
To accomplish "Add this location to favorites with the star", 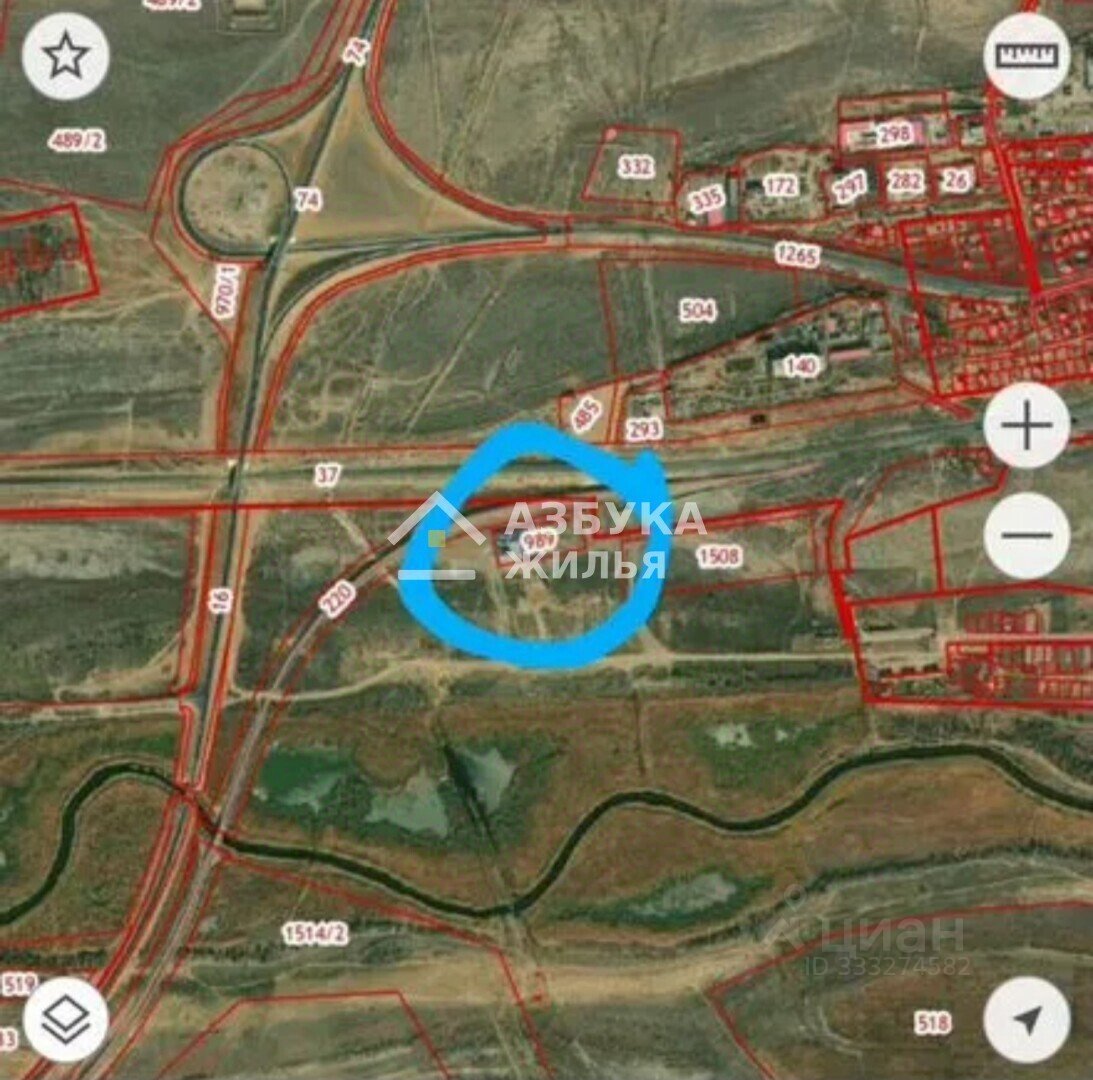I will click(66, 56).
